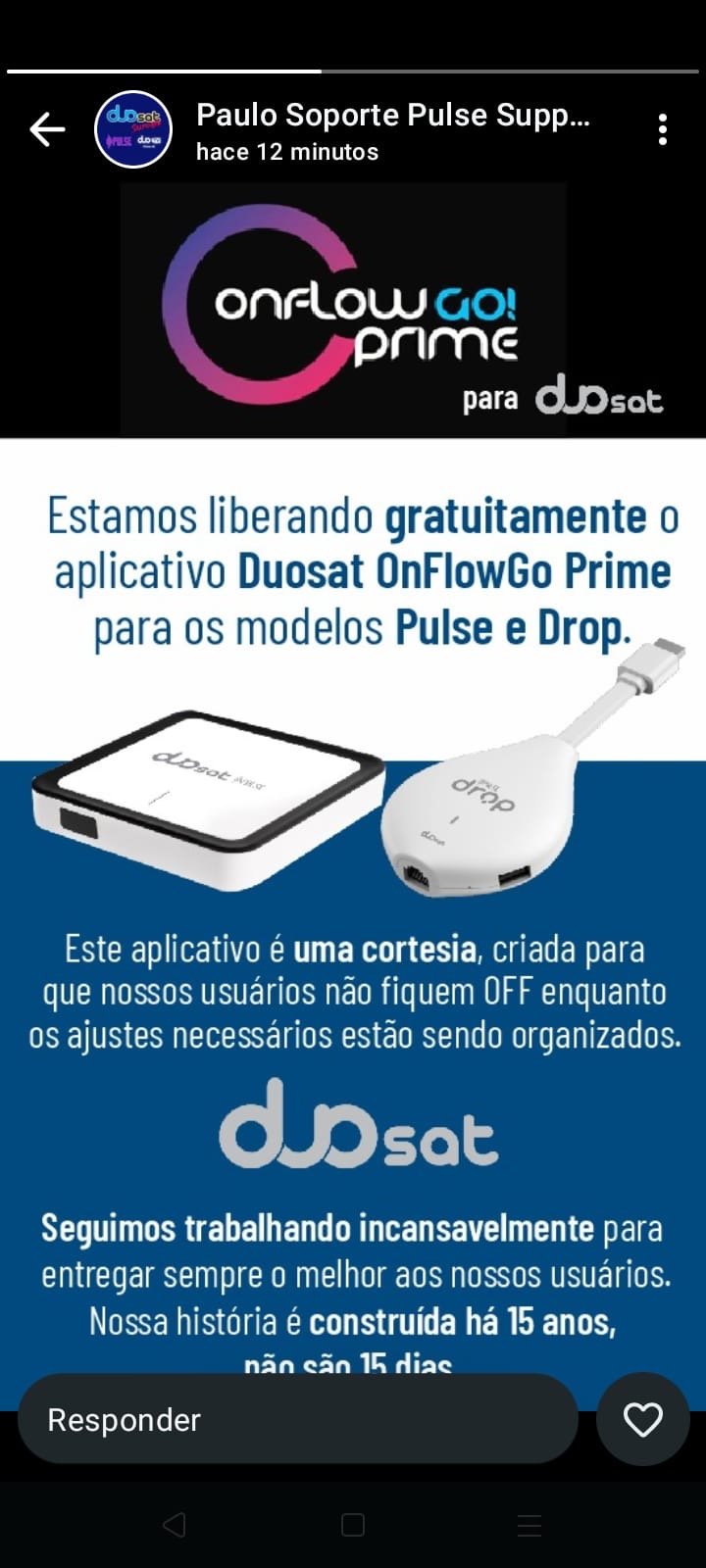
Task: Open Paulo Soporte Pulse profile picture
Action: pyautogui.click(x=133, y=129)
